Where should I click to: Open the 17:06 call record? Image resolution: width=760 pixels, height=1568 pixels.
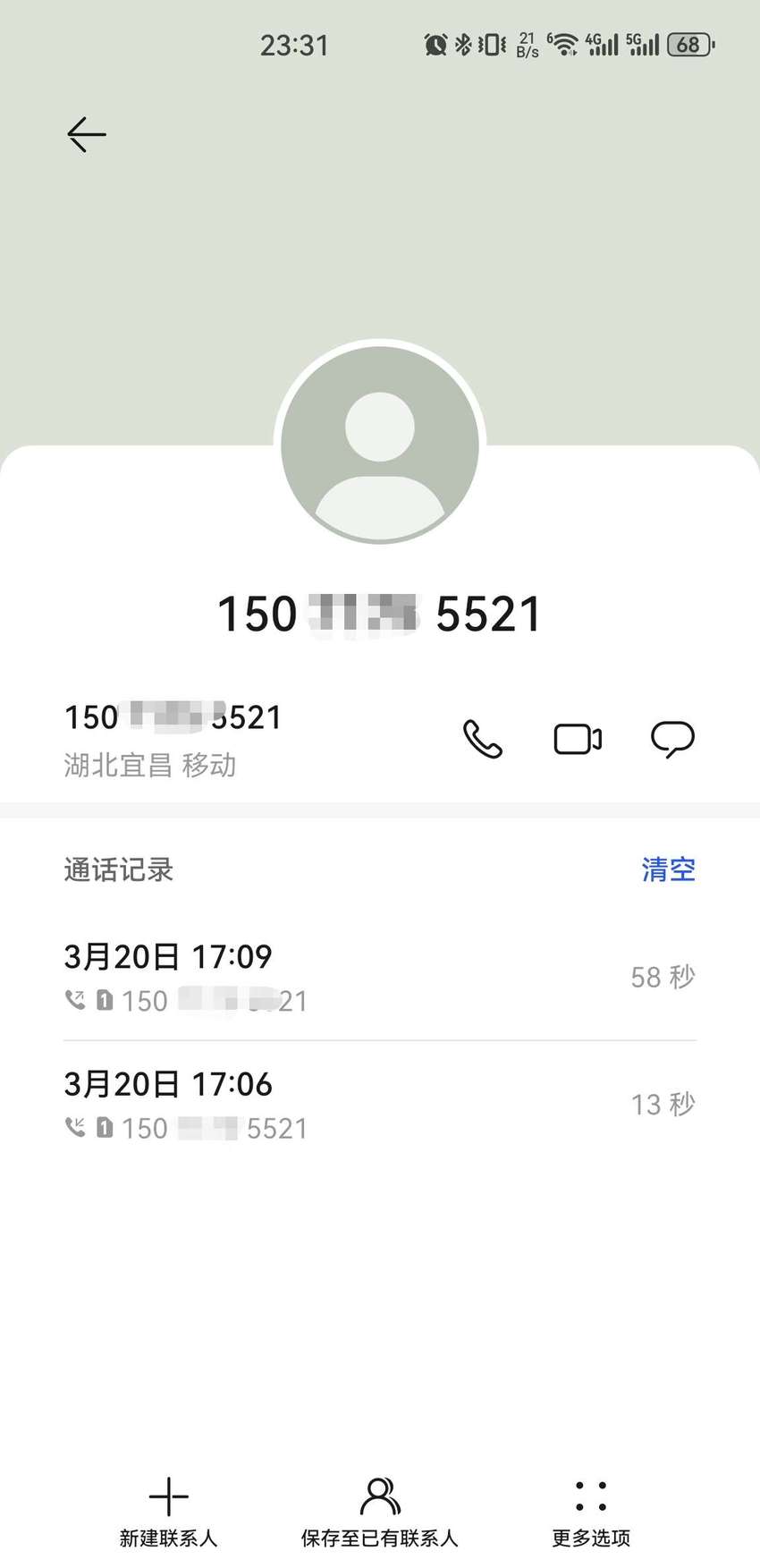[x=380, y=1105]
